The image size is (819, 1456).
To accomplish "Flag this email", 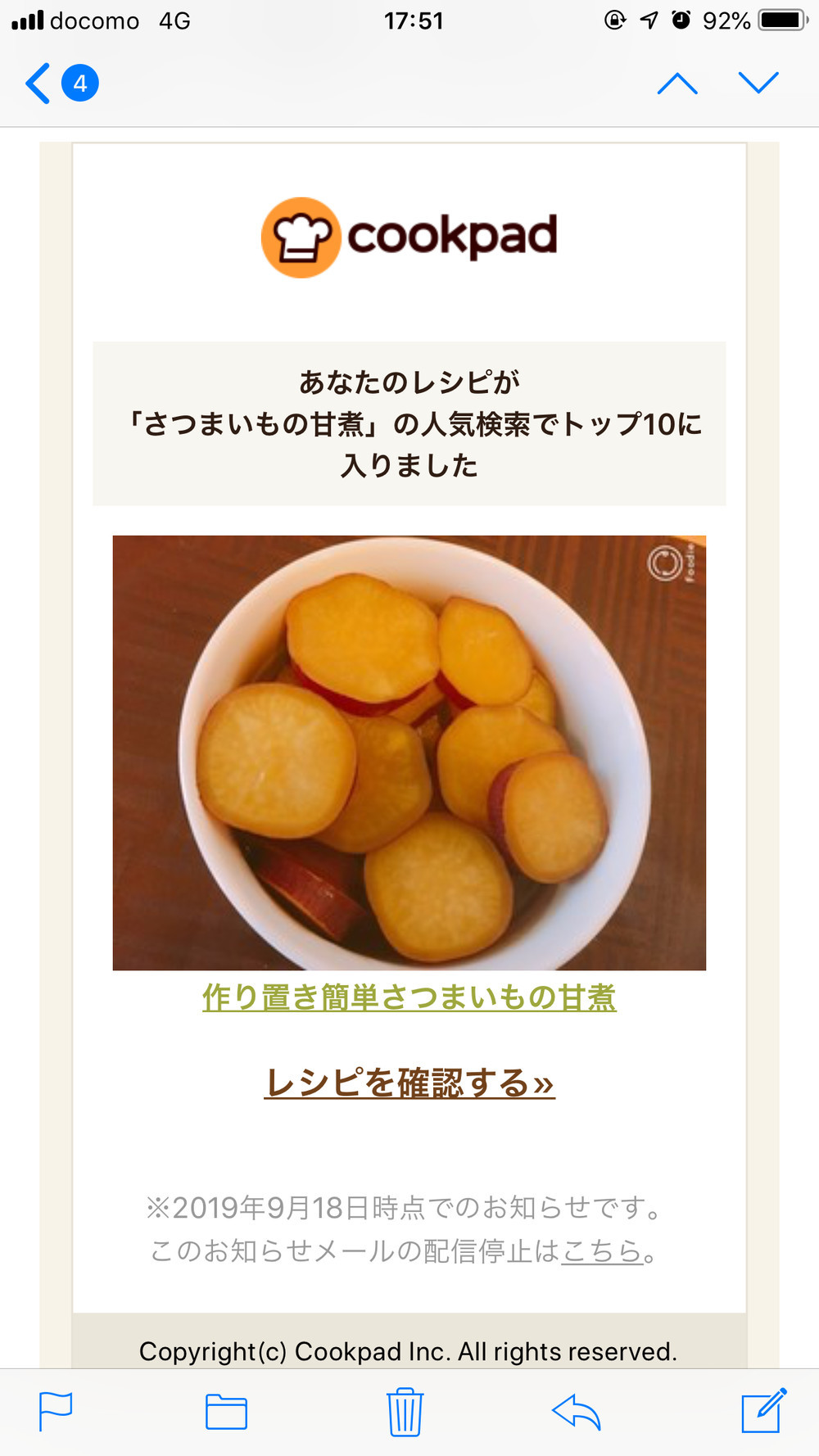I will tap(56, 1412).
